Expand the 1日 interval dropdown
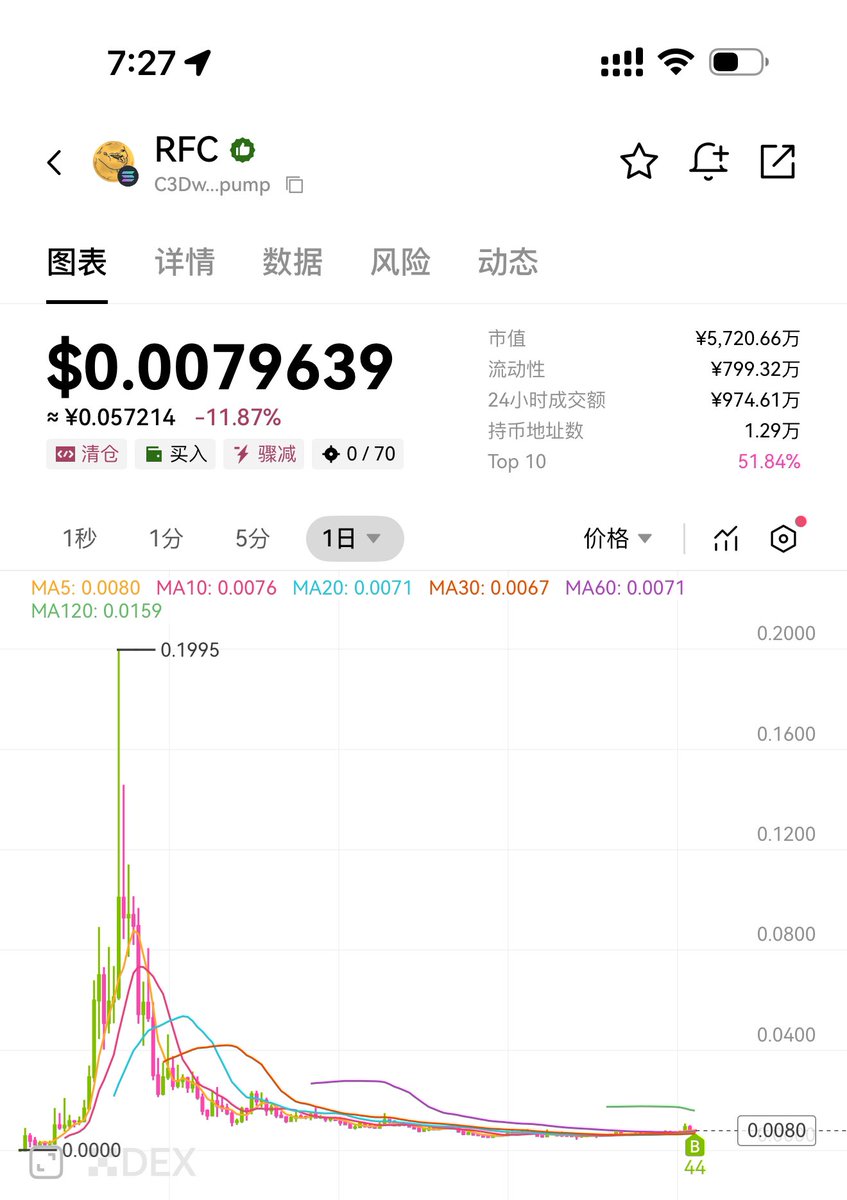Screen dimensions: 847x1200 (x=354, y=539)
